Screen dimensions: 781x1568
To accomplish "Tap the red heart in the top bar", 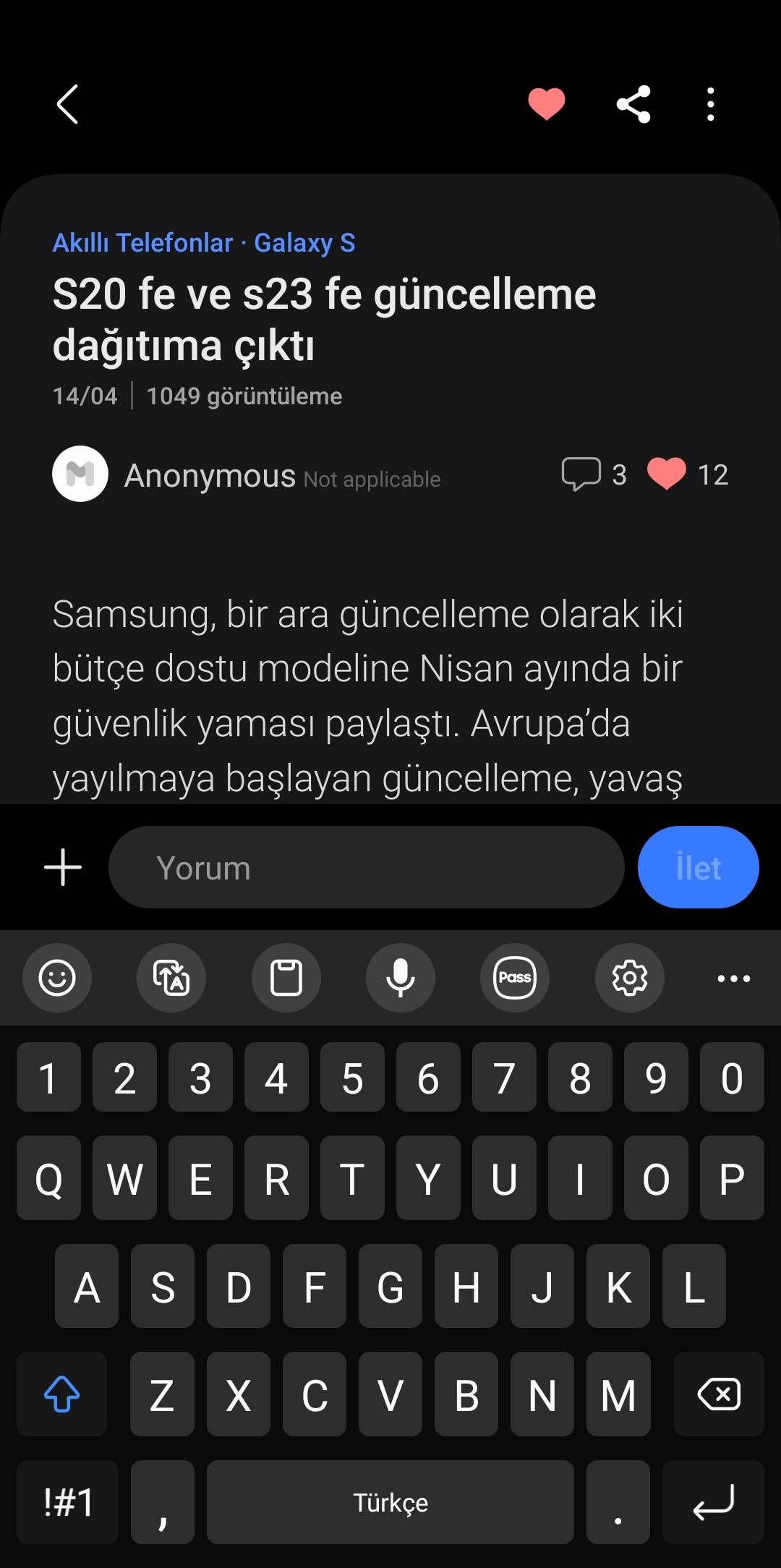I will (546, 103).
